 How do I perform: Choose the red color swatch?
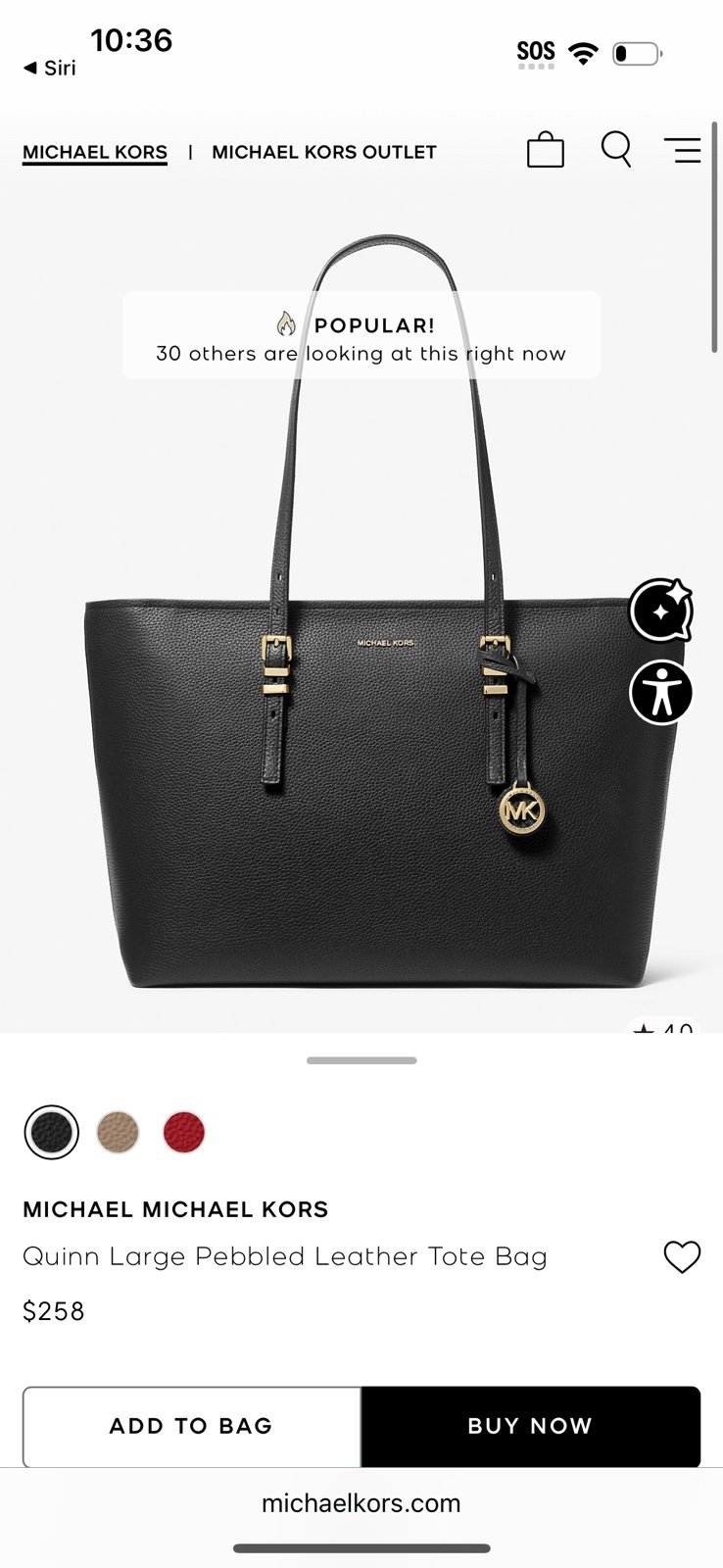(x=185, y=1132)
